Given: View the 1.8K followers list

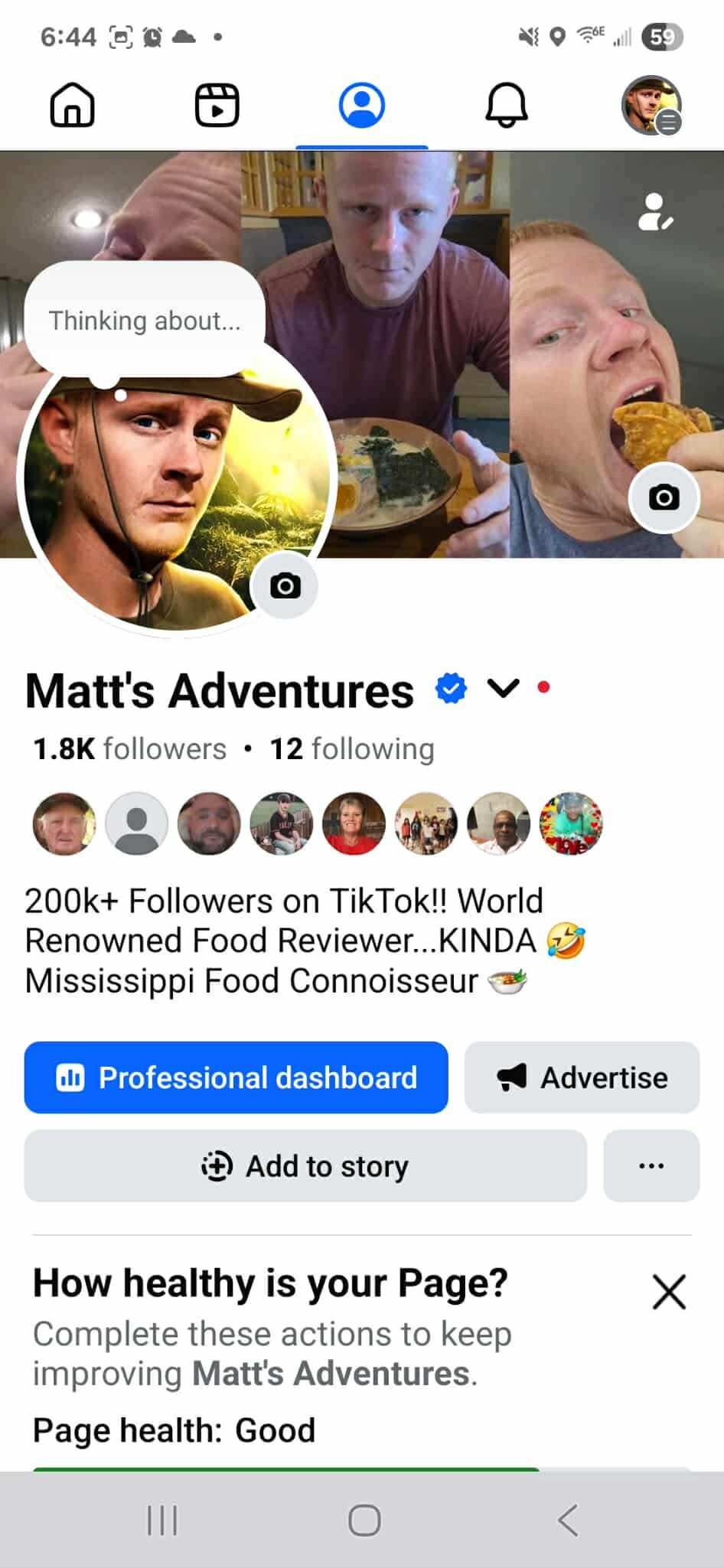Looking at the screenshot, I should 130,749.
